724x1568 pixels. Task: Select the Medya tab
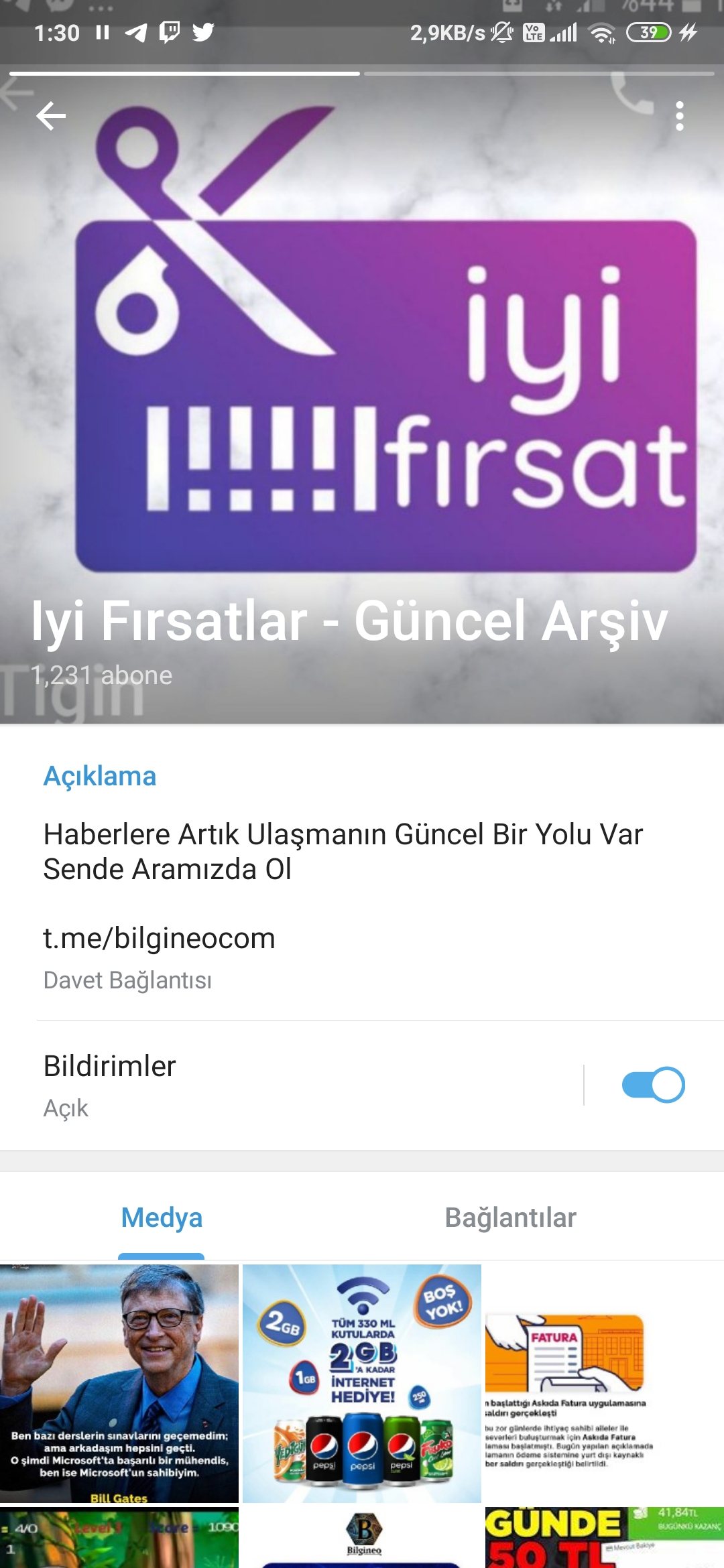[162, 1218]
